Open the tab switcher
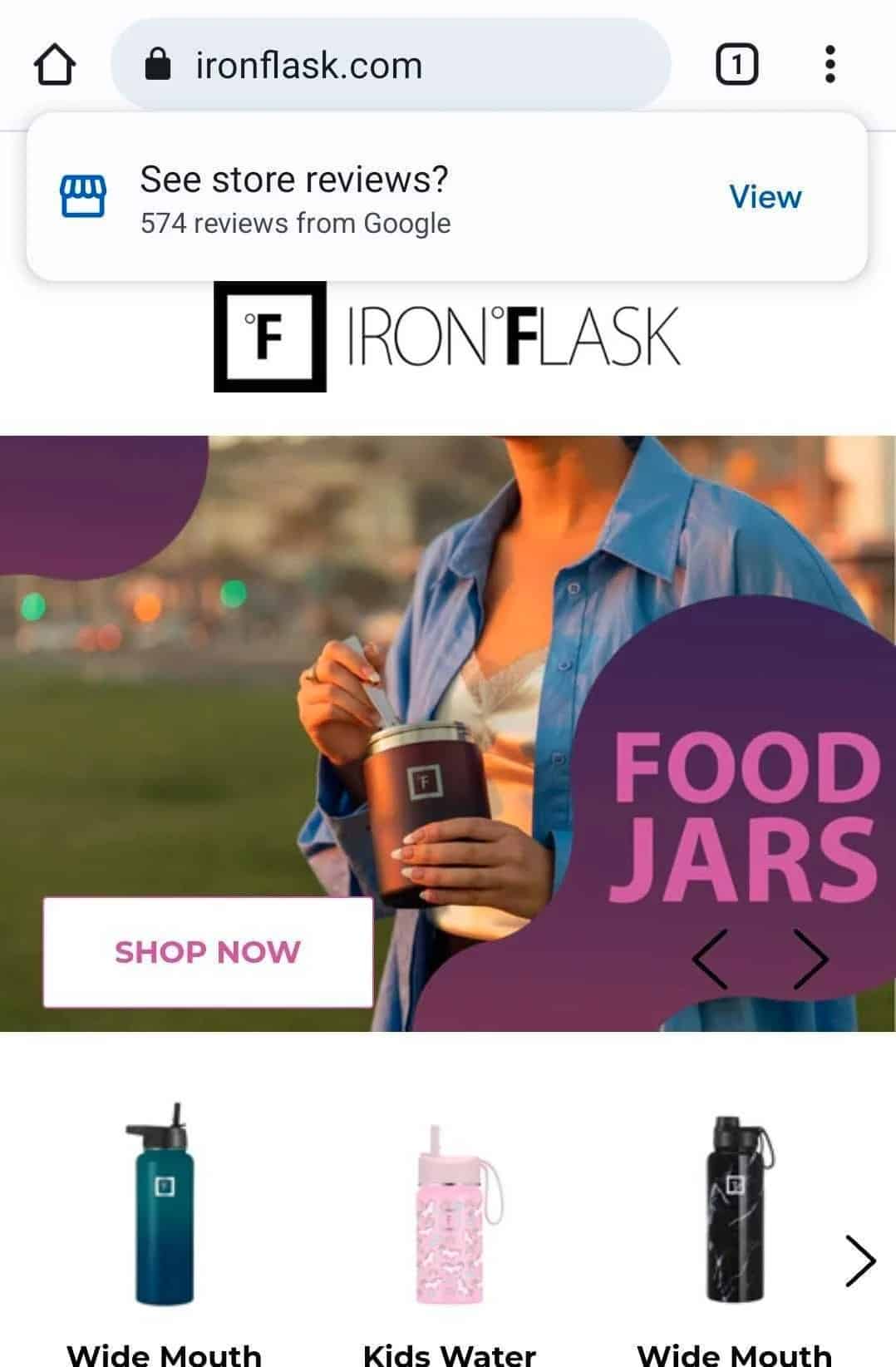The image size is (896, 1367). [736, 65]
